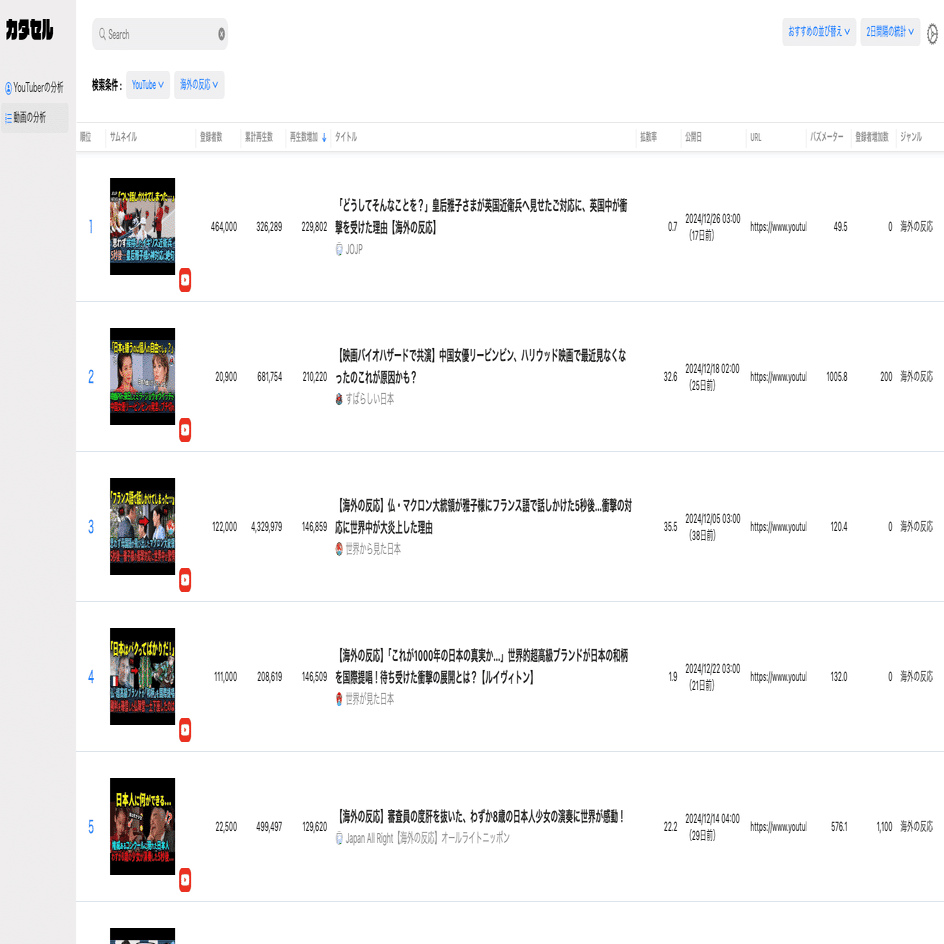Viewport: 944px width, 944px height.
Task: Change the YouTube filter condition
Action: pos(148,85)
